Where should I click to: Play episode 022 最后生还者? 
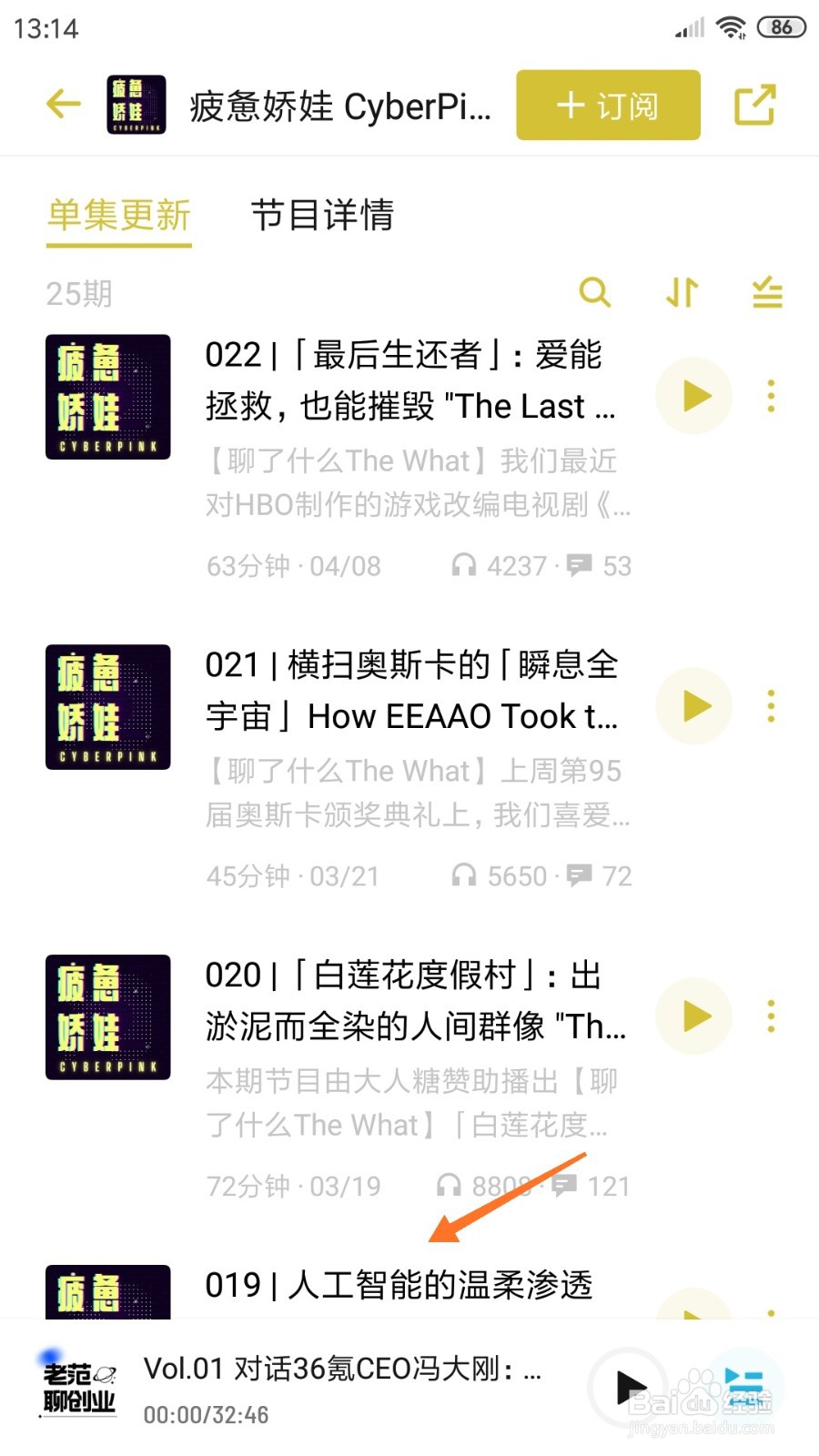tap(695, 396)
